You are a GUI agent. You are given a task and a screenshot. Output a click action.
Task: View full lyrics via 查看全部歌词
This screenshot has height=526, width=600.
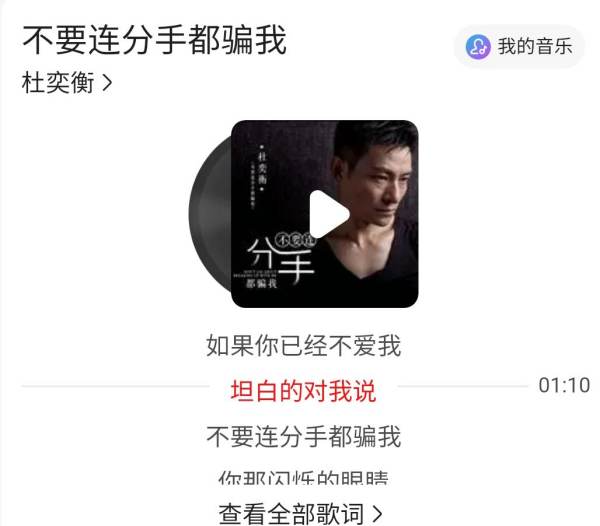tap(301, 513)
